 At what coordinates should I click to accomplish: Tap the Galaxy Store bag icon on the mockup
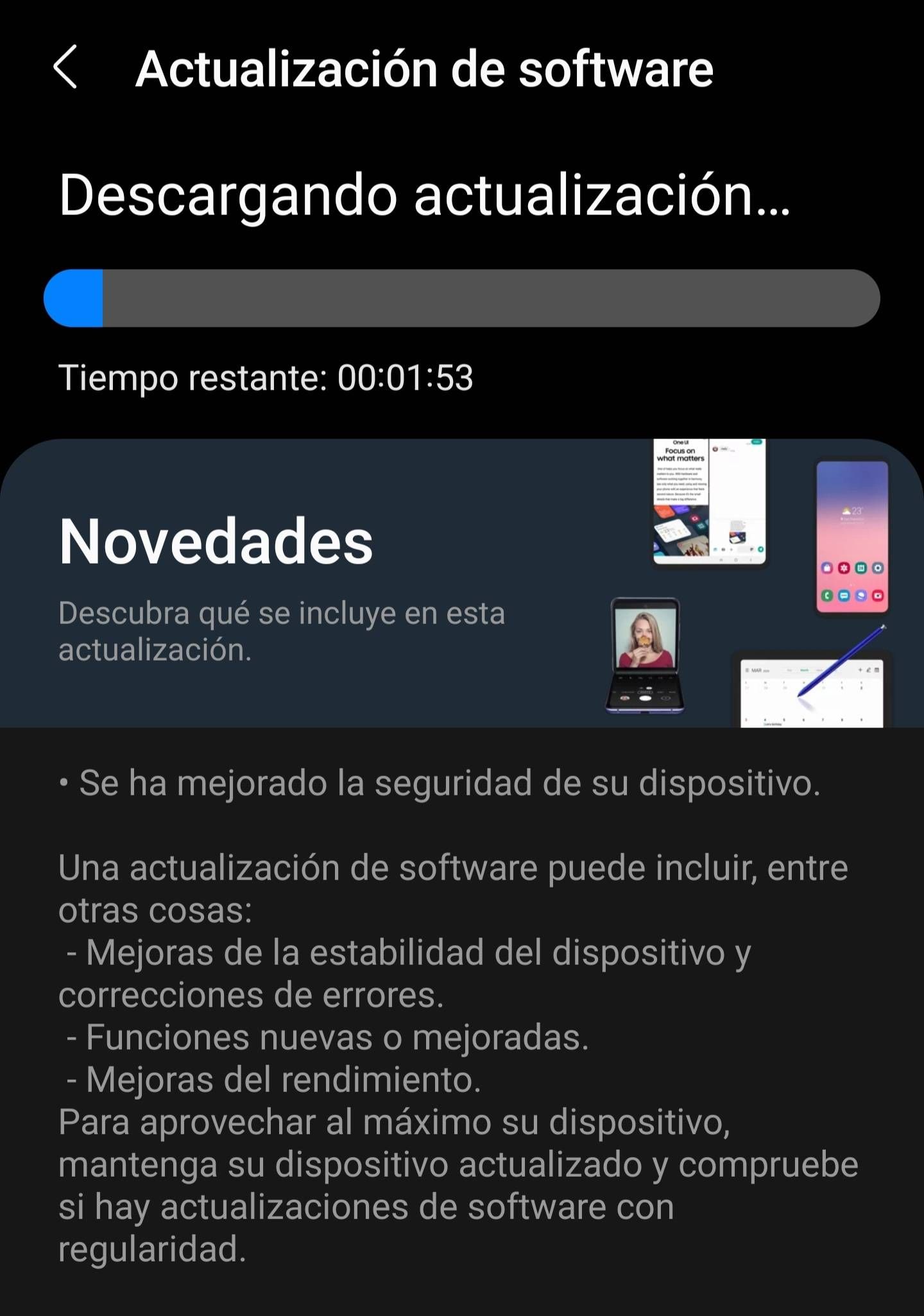point(827,568)
